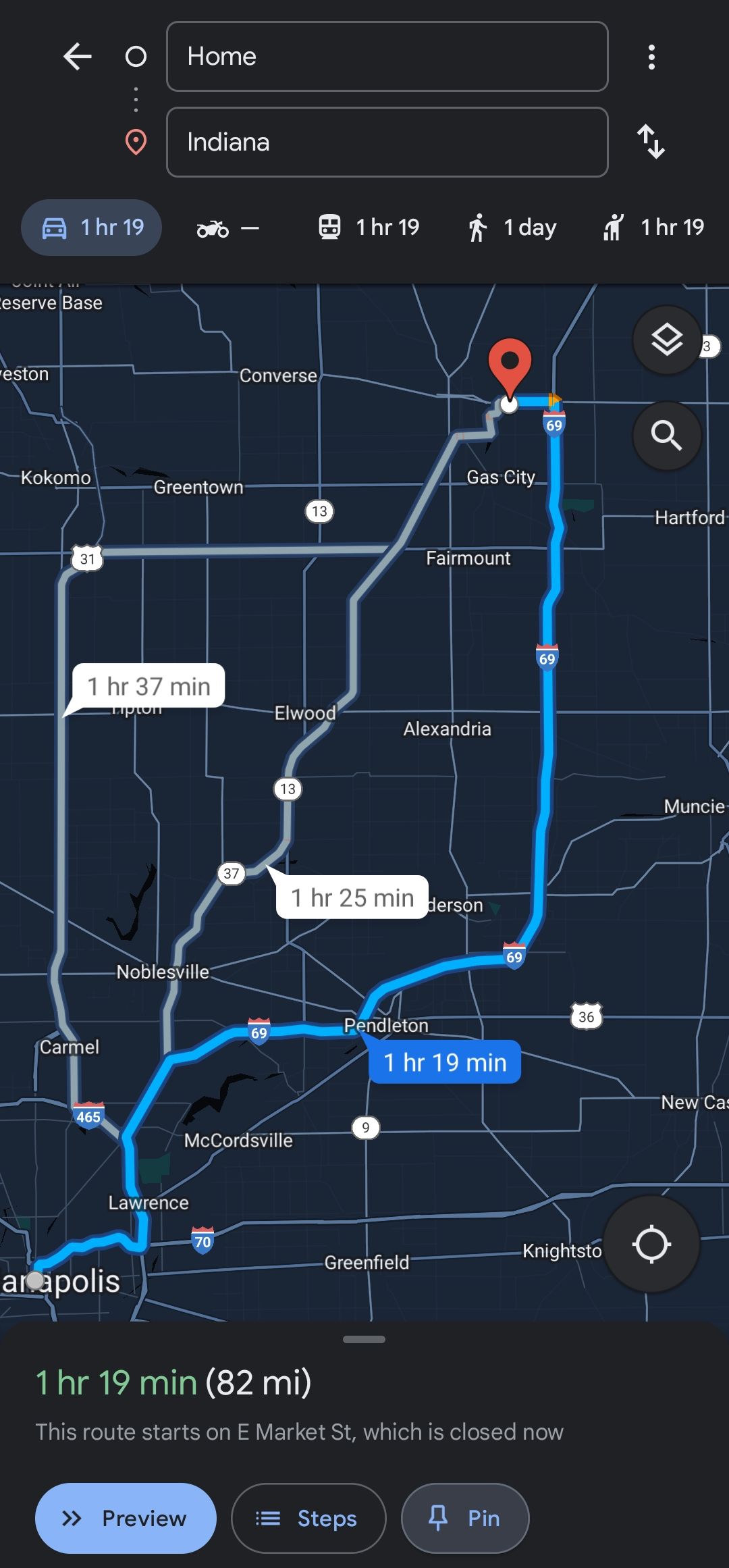The height and width of the screenshot is (1568, 729).
Task: Search along the route
Action: click(667, 436)
